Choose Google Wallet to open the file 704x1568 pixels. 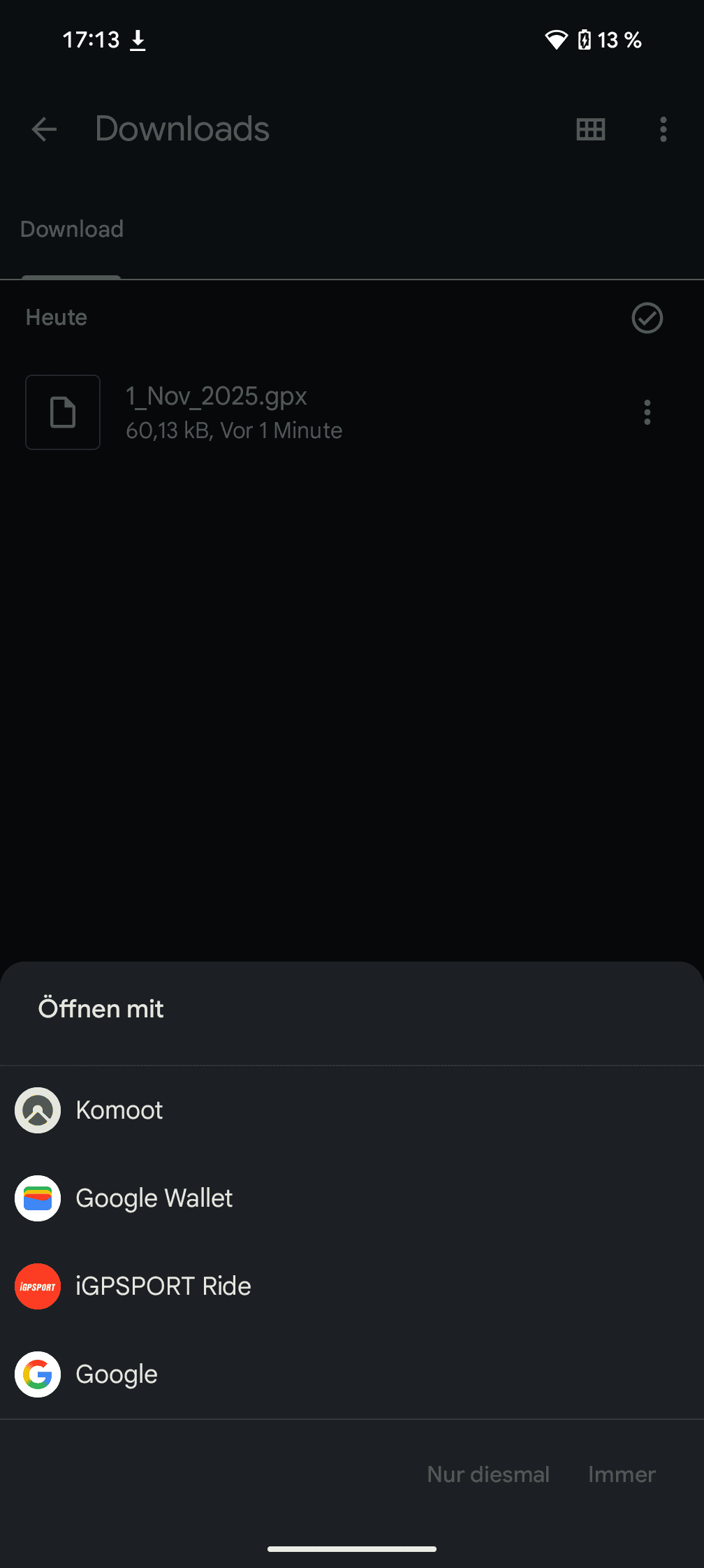(154, 1198)
